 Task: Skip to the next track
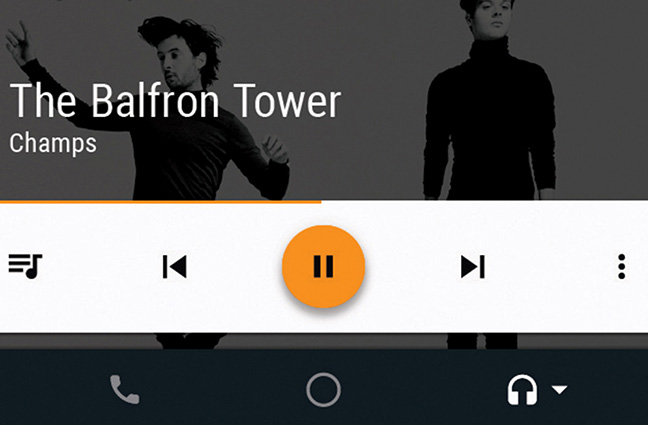[472, 266]
